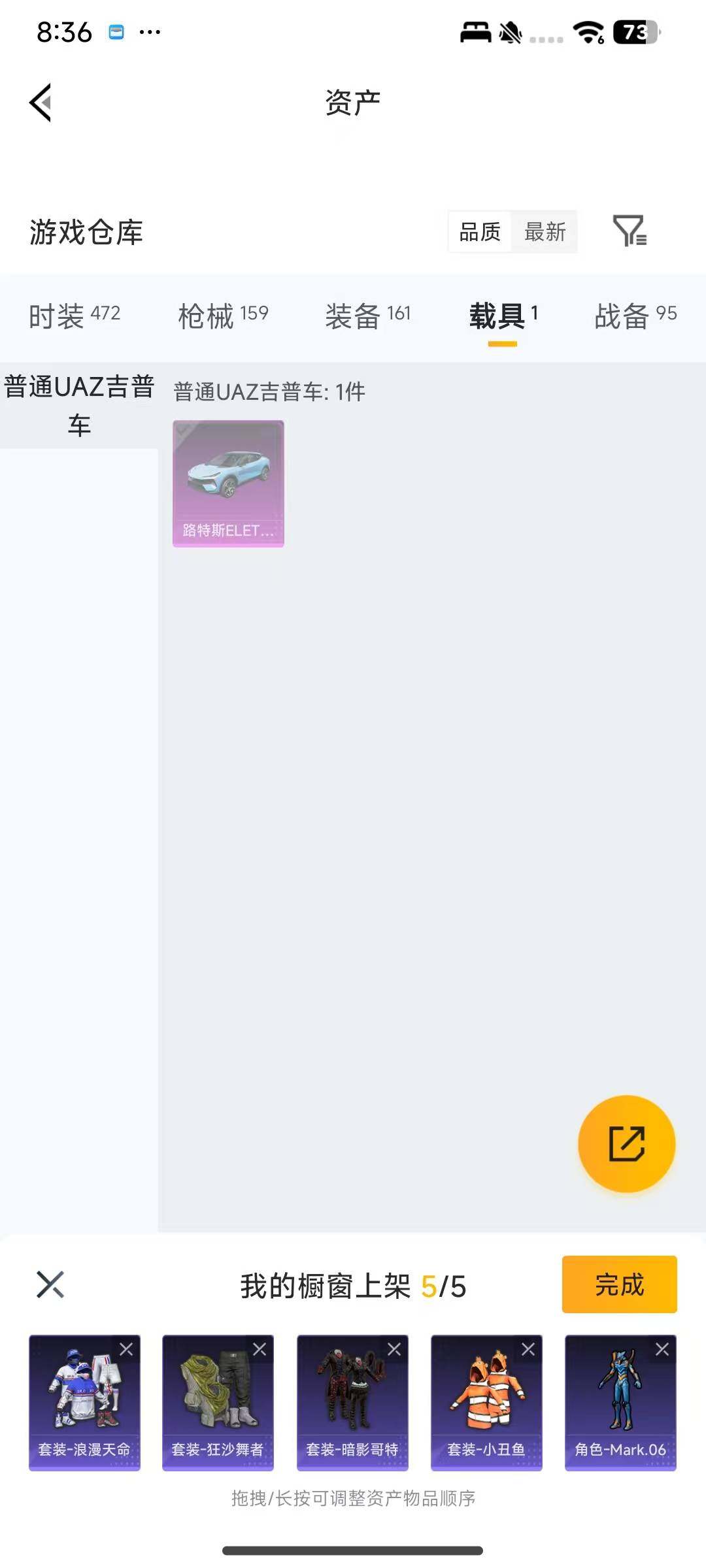706x1568 pixels.
Task: Select the 路特斯ELET... vehicle card
Action: 228,483
